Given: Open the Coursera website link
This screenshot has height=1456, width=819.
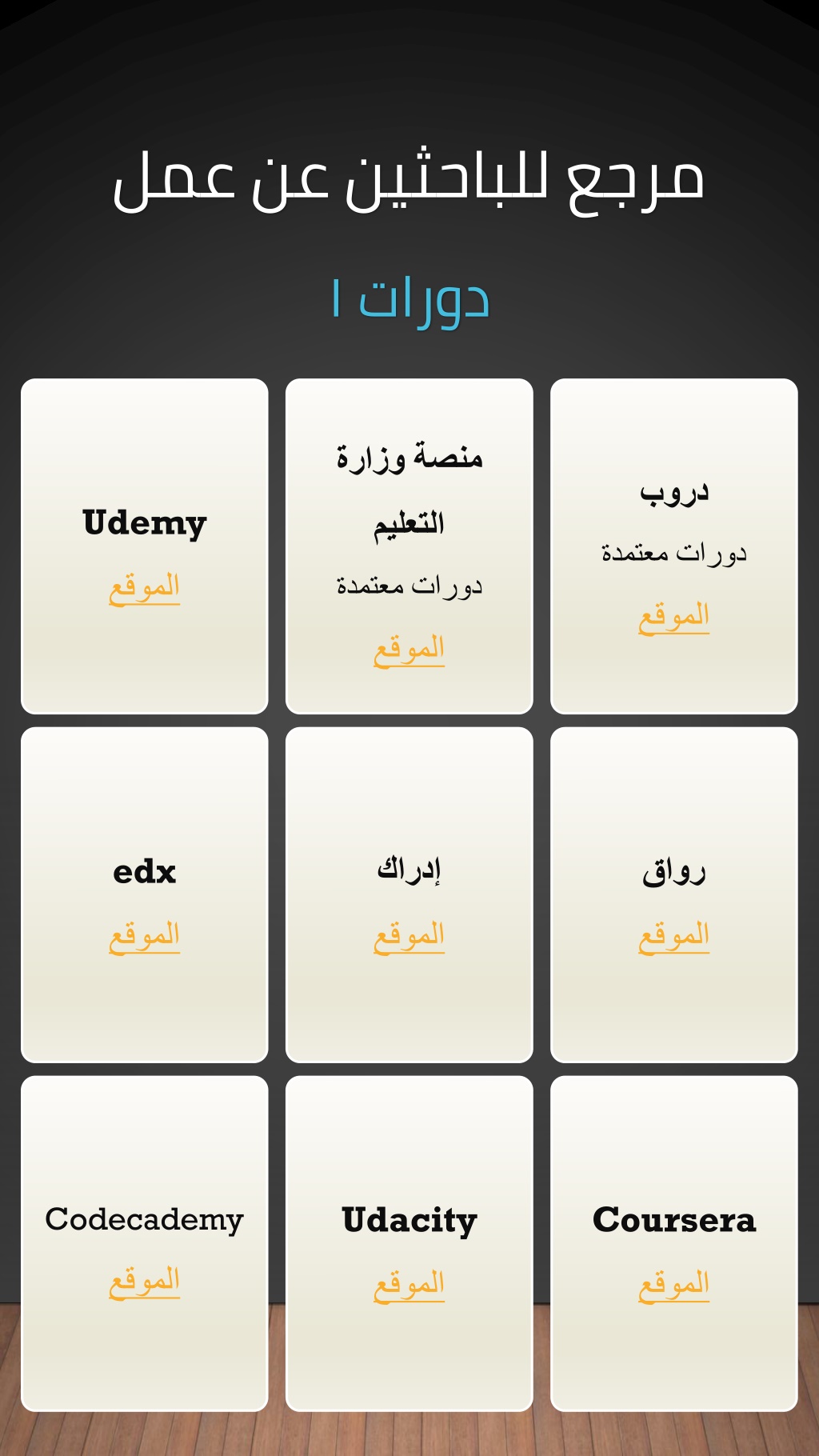Looking at the screenshot, I should pyautogui.click(x=673, y=1285).
